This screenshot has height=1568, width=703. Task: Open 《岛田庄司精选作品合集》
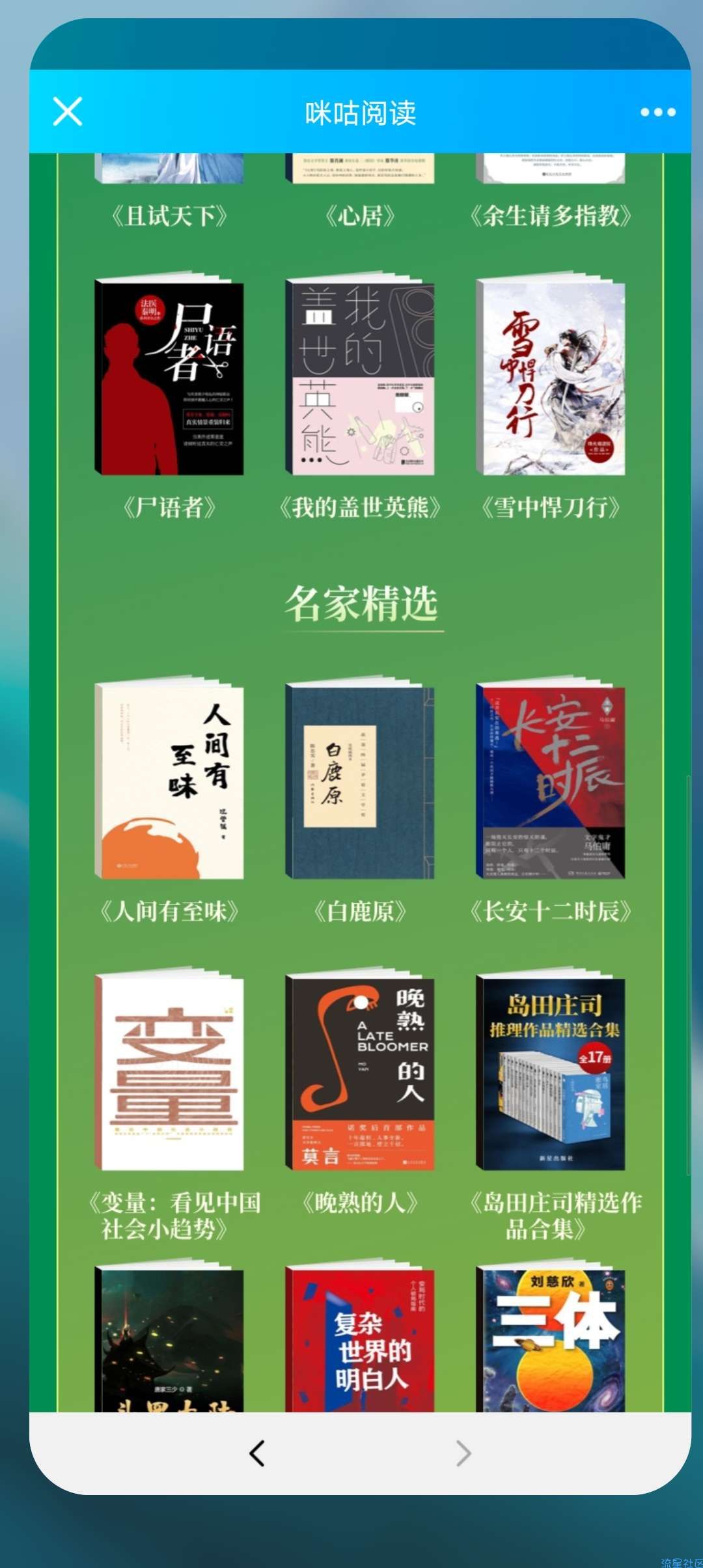(551, 1072)
